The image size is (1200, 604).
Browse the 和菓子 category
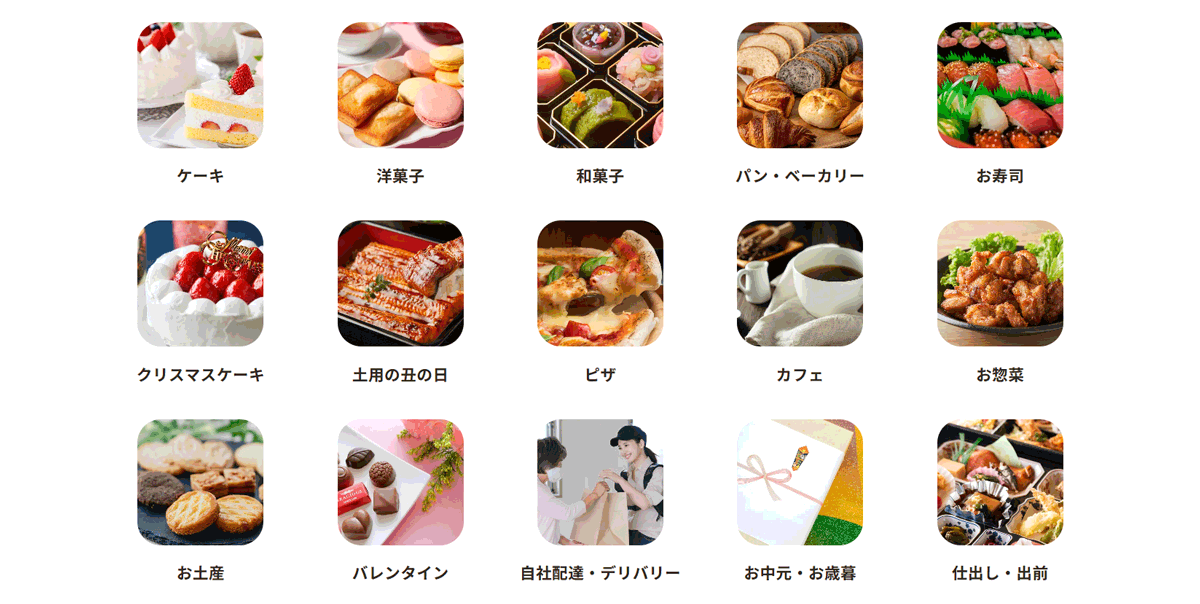click(x=600, y=86)
